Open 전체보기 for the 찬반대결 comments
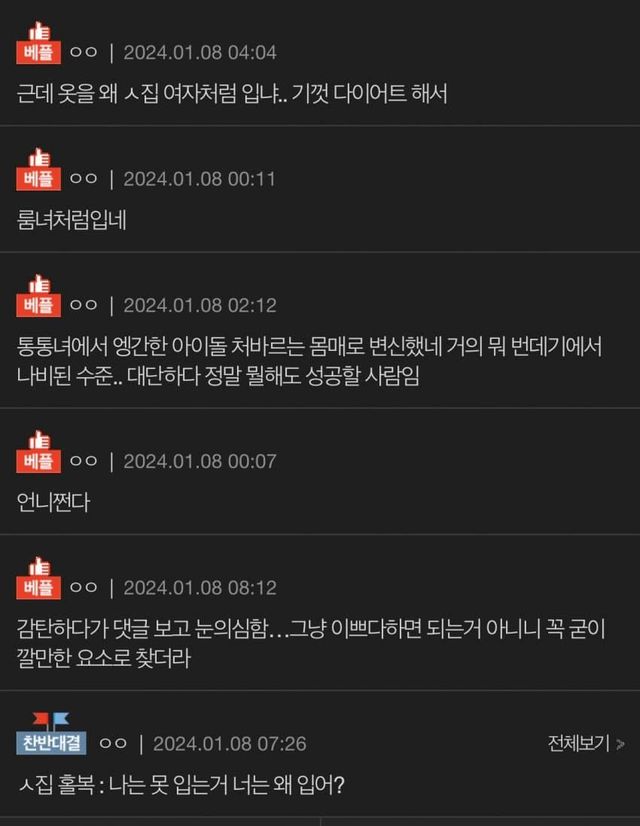Image resolution: width=640 pixels, height=826 pixels. tap(585, 743)
